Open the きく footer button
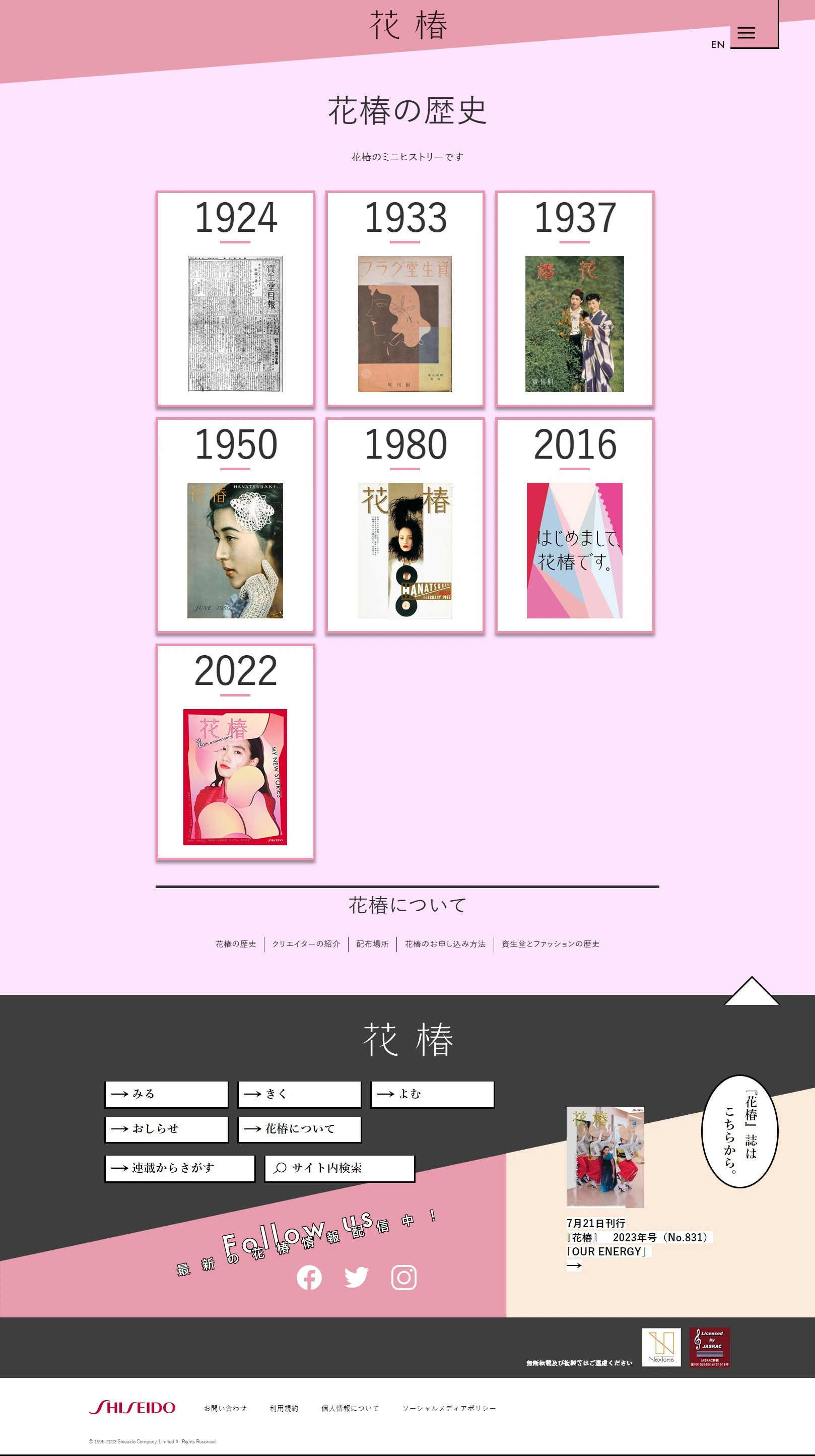Image resolution: width=815 pixels, height=1456 pixels. tap(299, 1094)
